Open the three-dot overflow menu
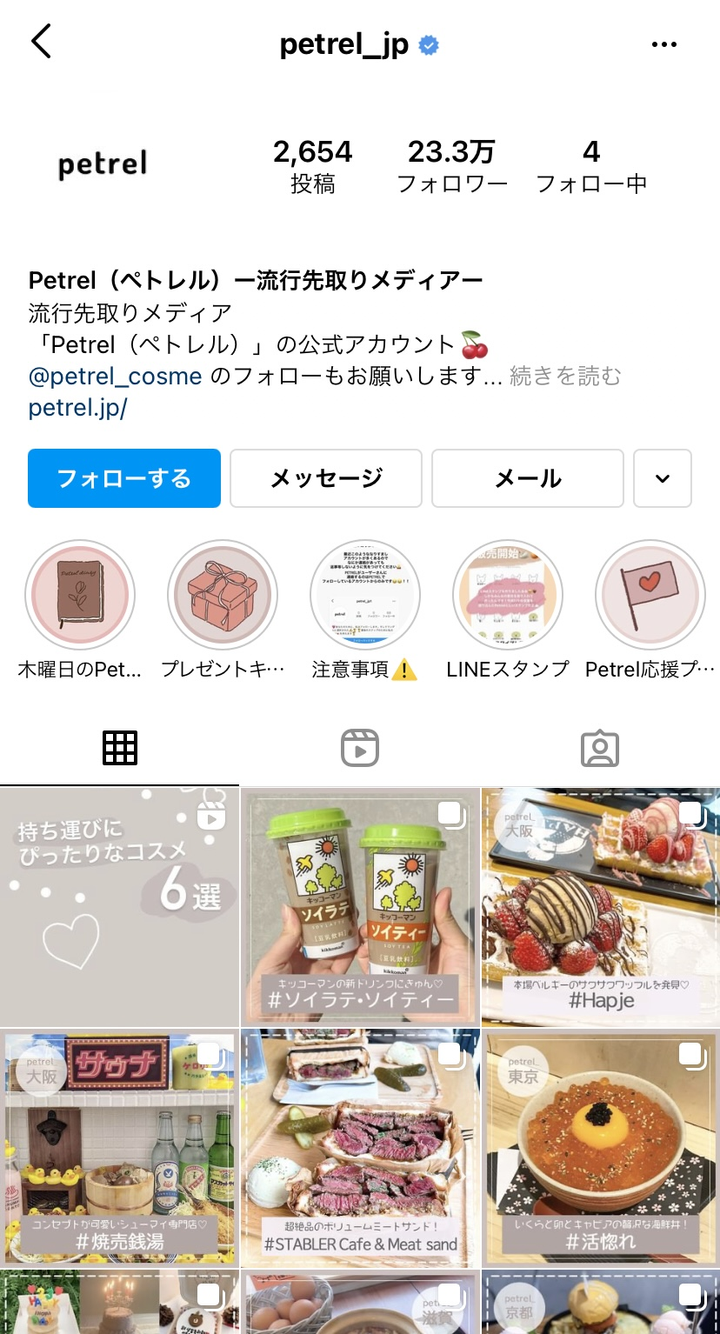The image size is (720, 1334). [x=664, y=44]
